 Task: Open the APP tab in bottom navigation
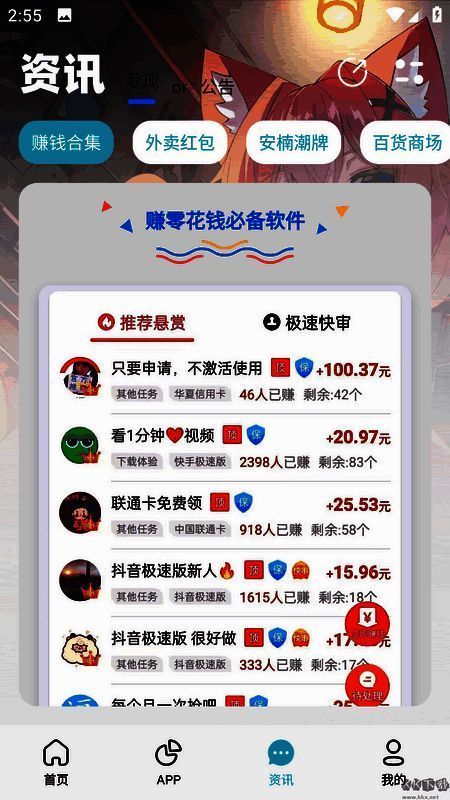tap(168, 762)
